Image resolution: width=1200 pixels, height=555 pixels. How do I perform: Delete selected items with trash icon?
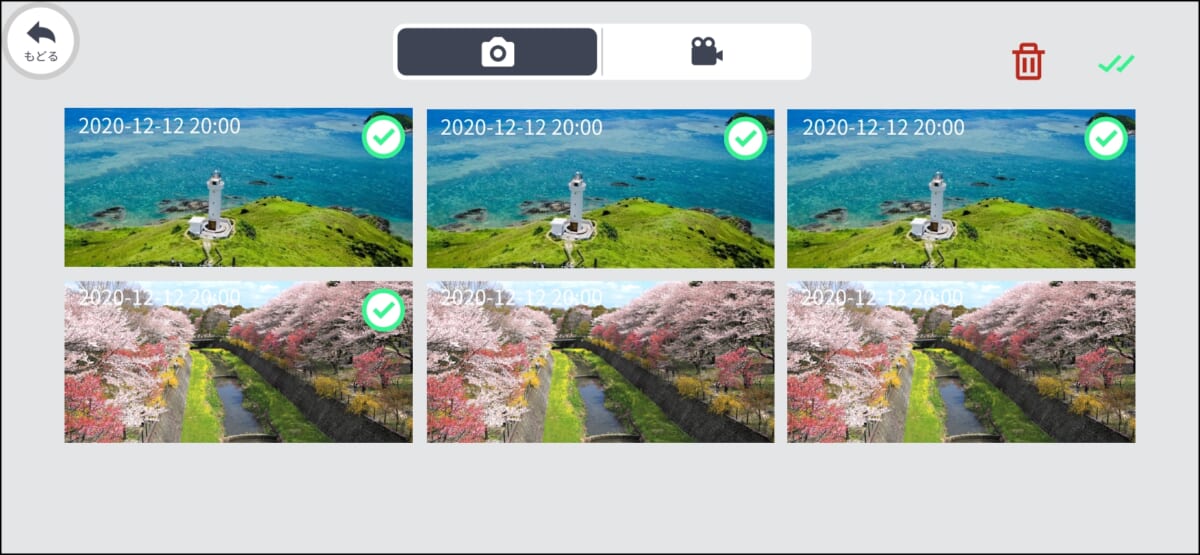(1028, 62)
